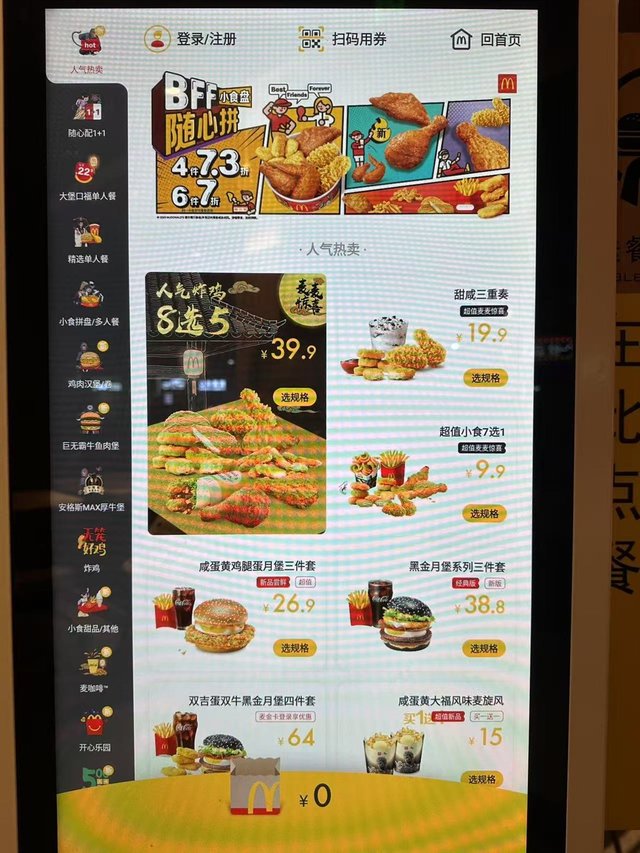This screenshot has width=640, height=853.
Task: Browse the 小食甜品/其他 category
Action: pos(91,611)
